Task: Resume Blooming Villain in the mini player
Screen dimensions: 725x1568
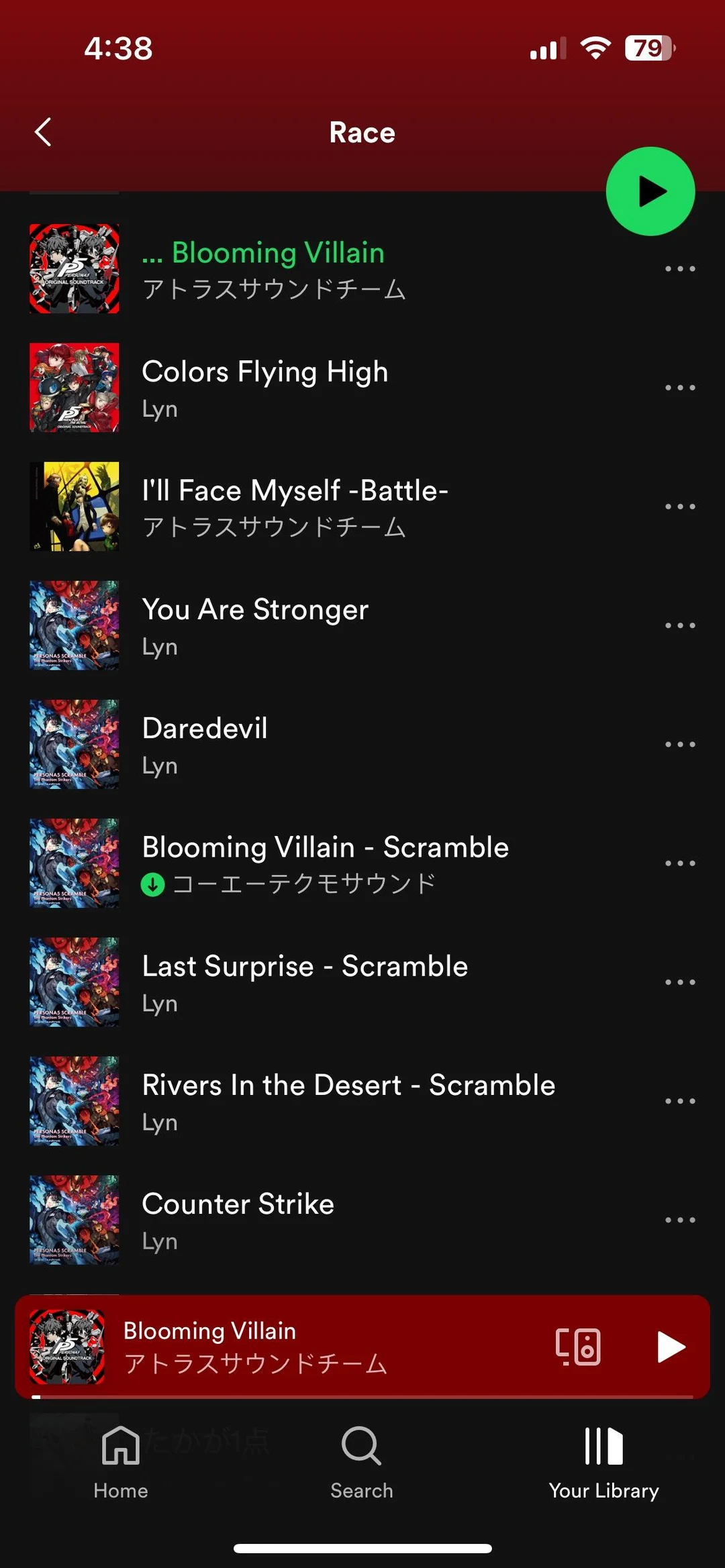Action: tap(670, 1347)
